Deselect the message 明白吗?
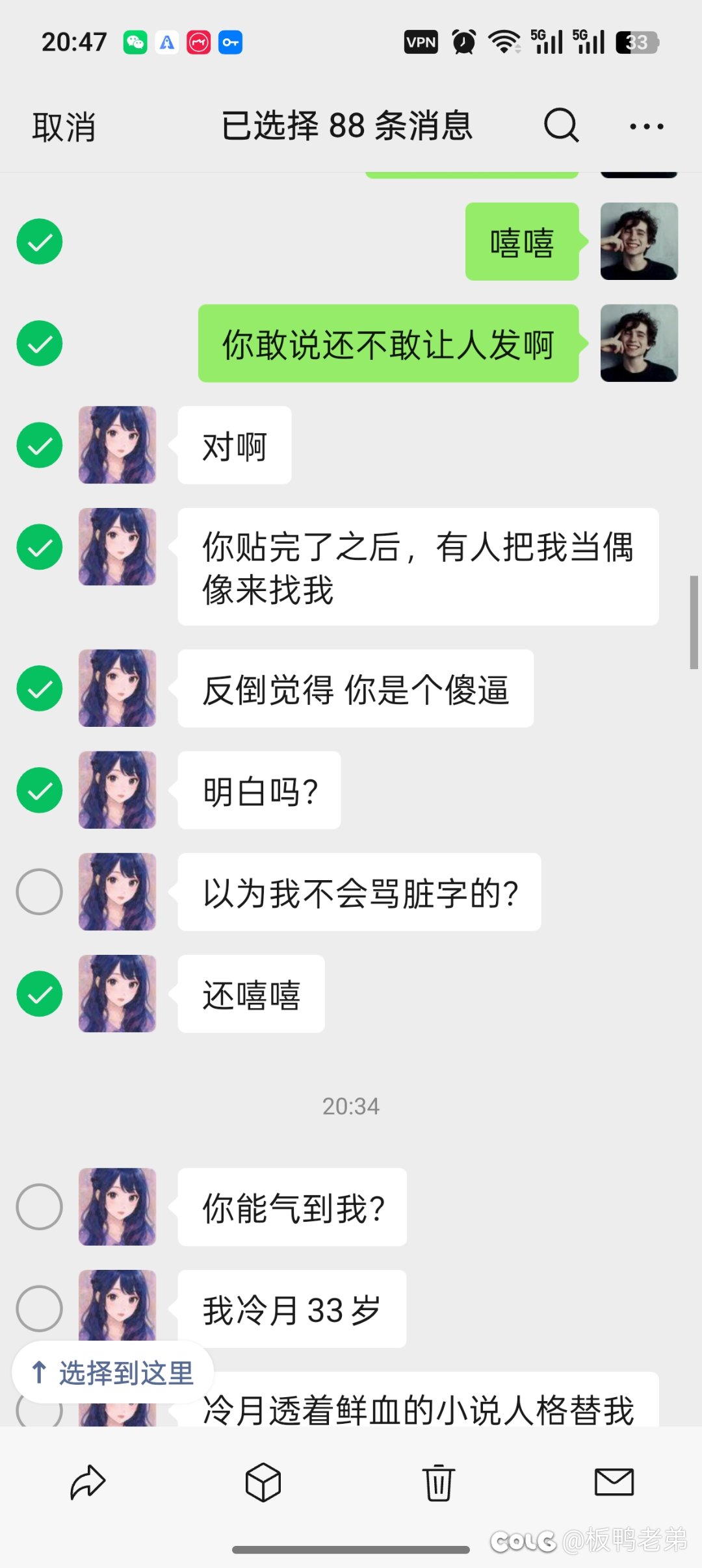The width and height of the screenshot is (702, 1568). click(x=40, y=790)
